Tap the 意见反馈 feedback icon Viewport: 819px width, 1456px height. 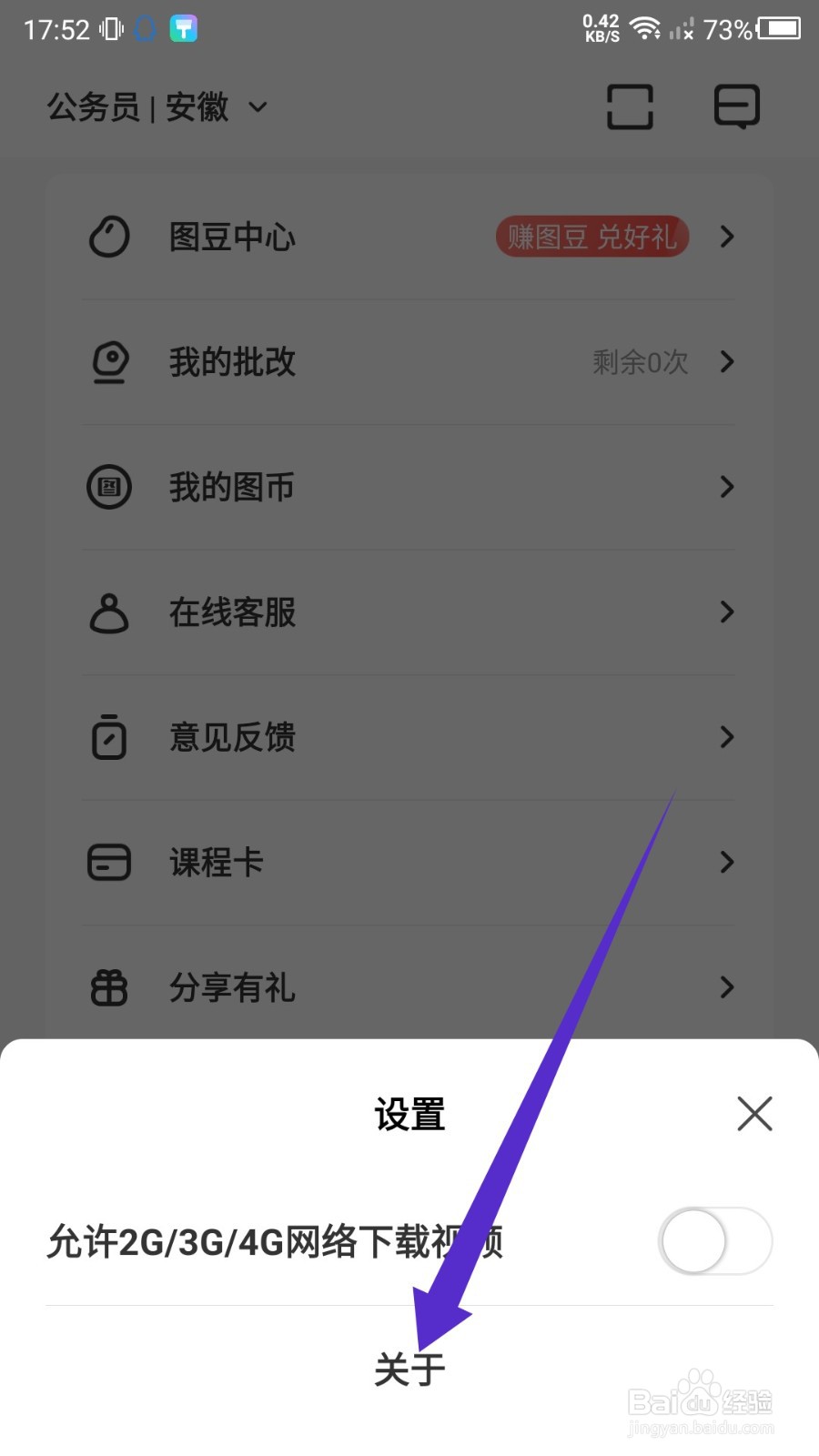(109, 737)
